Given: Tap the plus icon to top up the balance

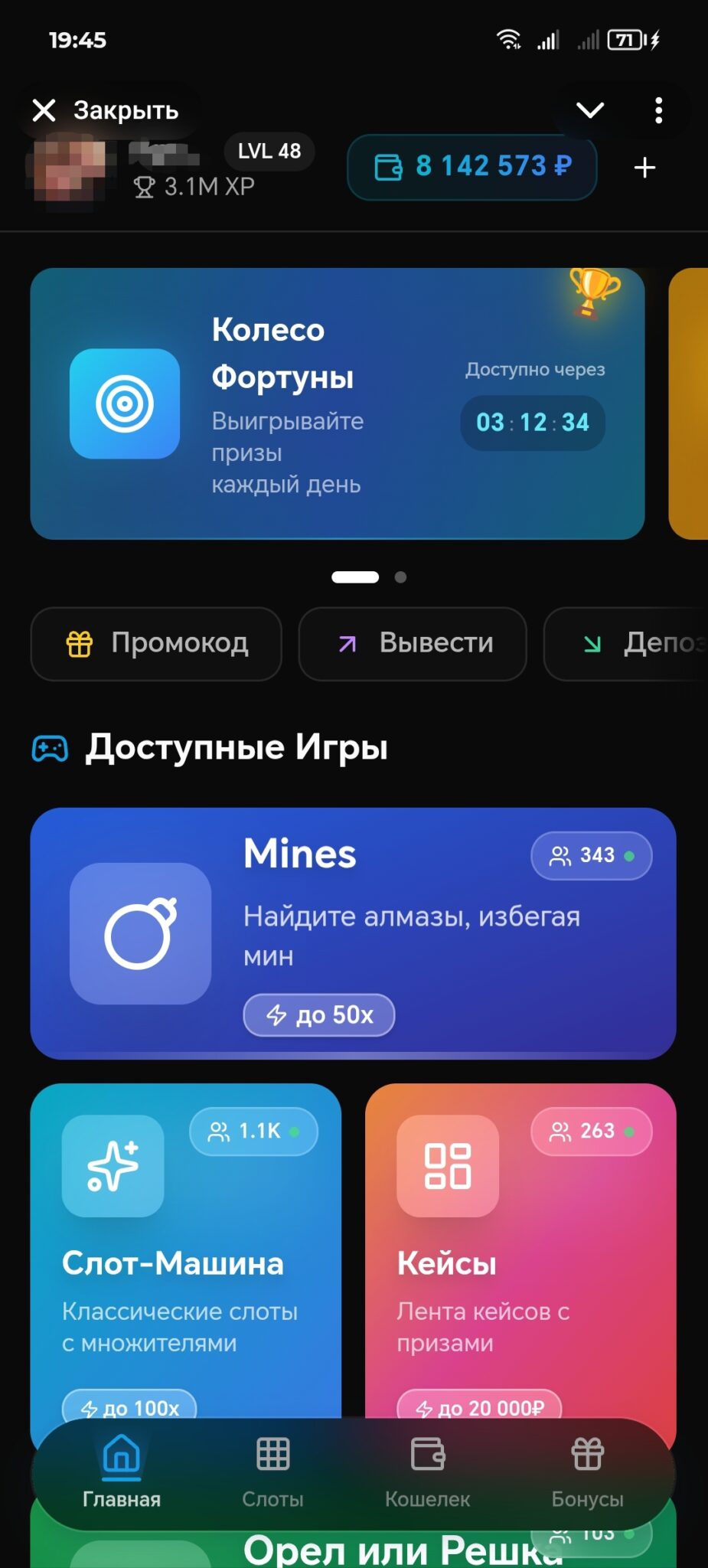Looking at the screenshot, I should (x=644, y=168).
